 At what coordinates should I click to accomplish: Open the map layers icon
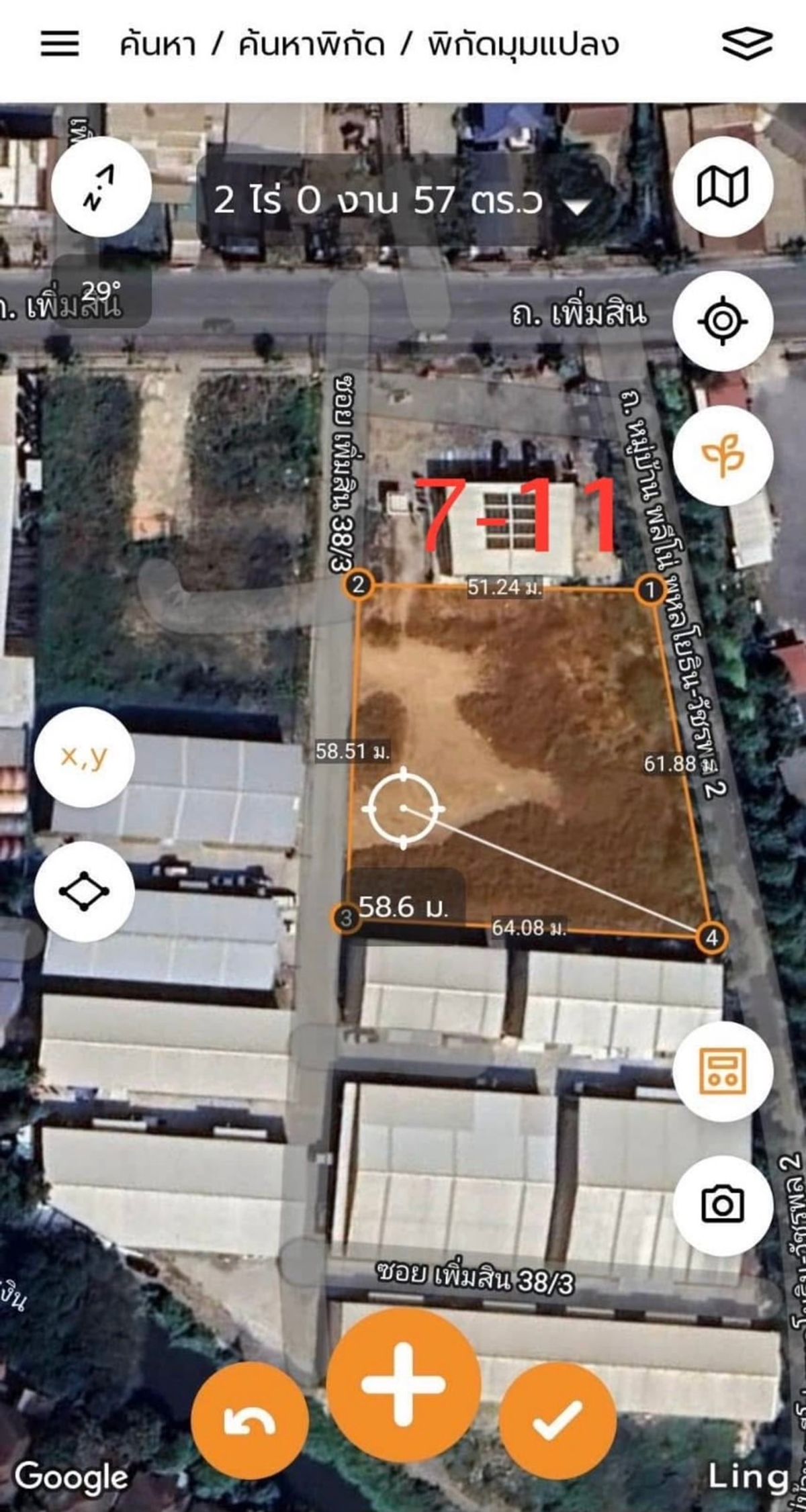pos(747,44)
